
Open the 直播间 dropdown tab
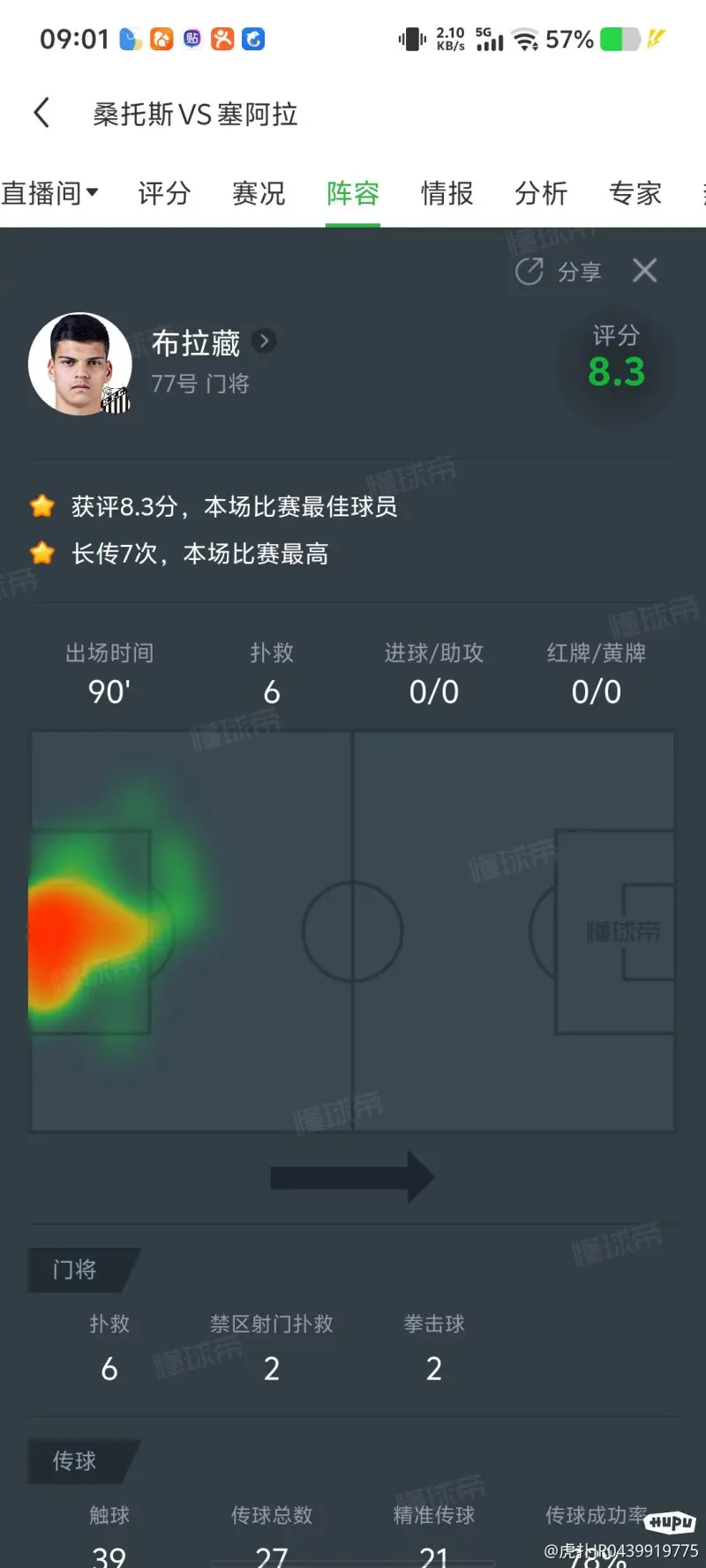pos(49,193)
